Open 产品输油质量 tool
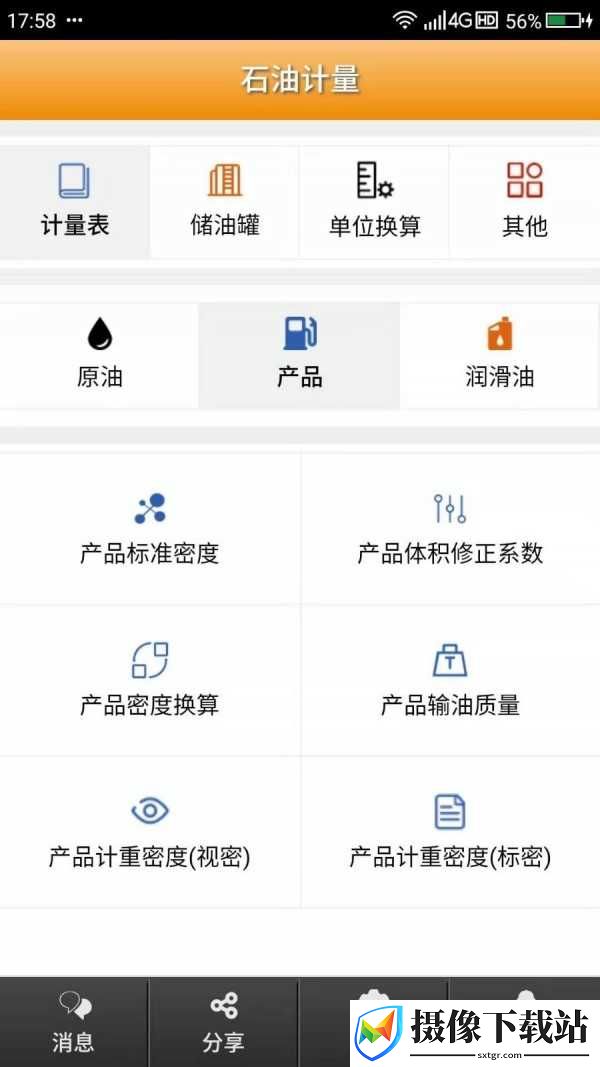600x1067 pixels. coord(450,680)
